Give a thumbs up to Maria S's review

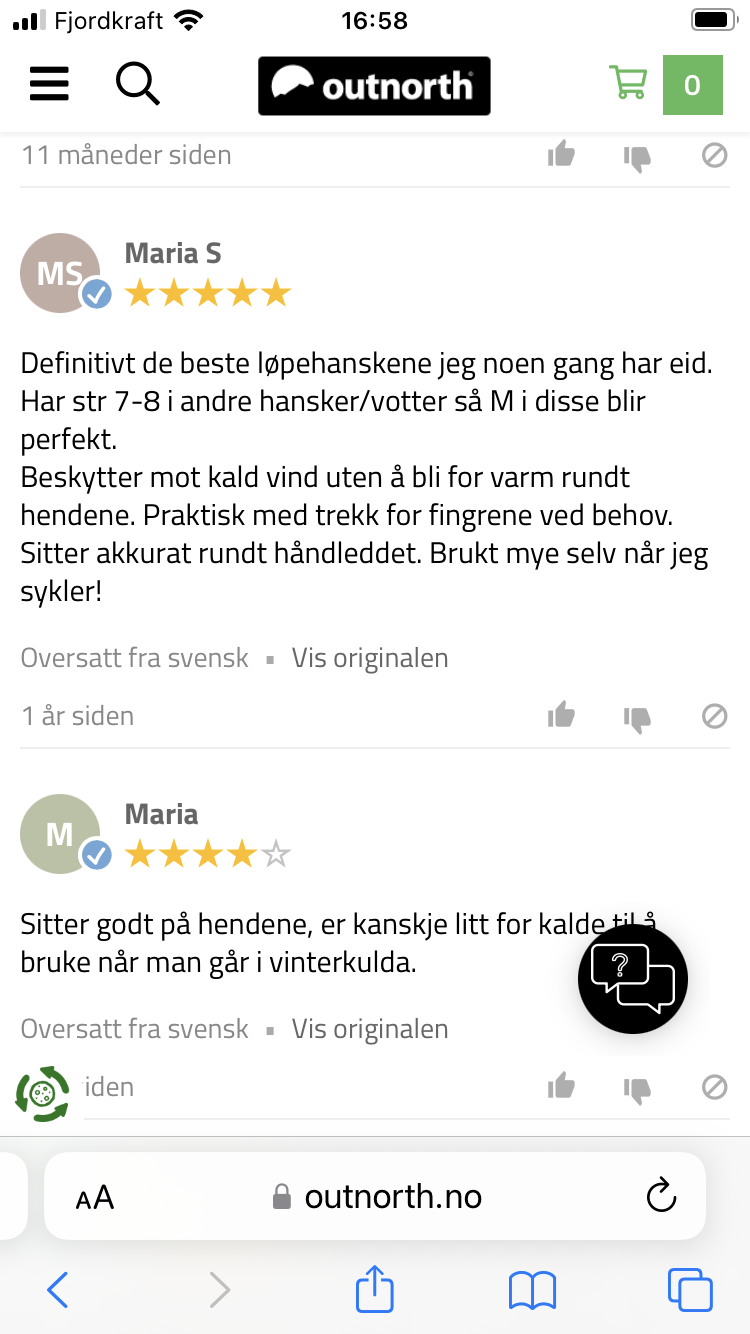point(561,714)
